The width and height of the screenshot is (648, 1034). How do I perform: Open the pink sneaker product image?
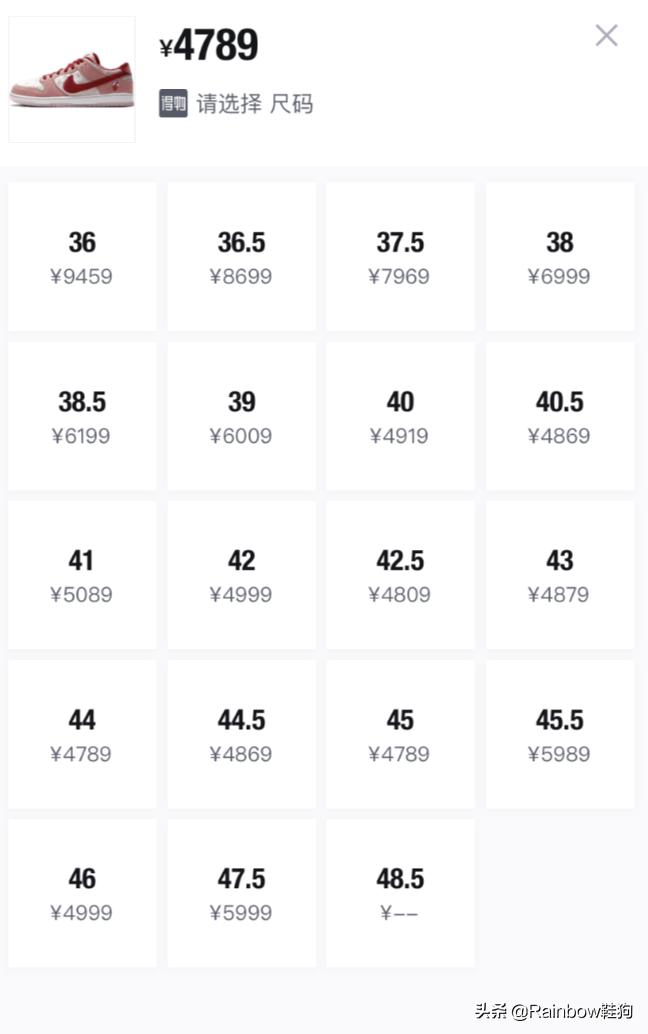tap(72, 79)
